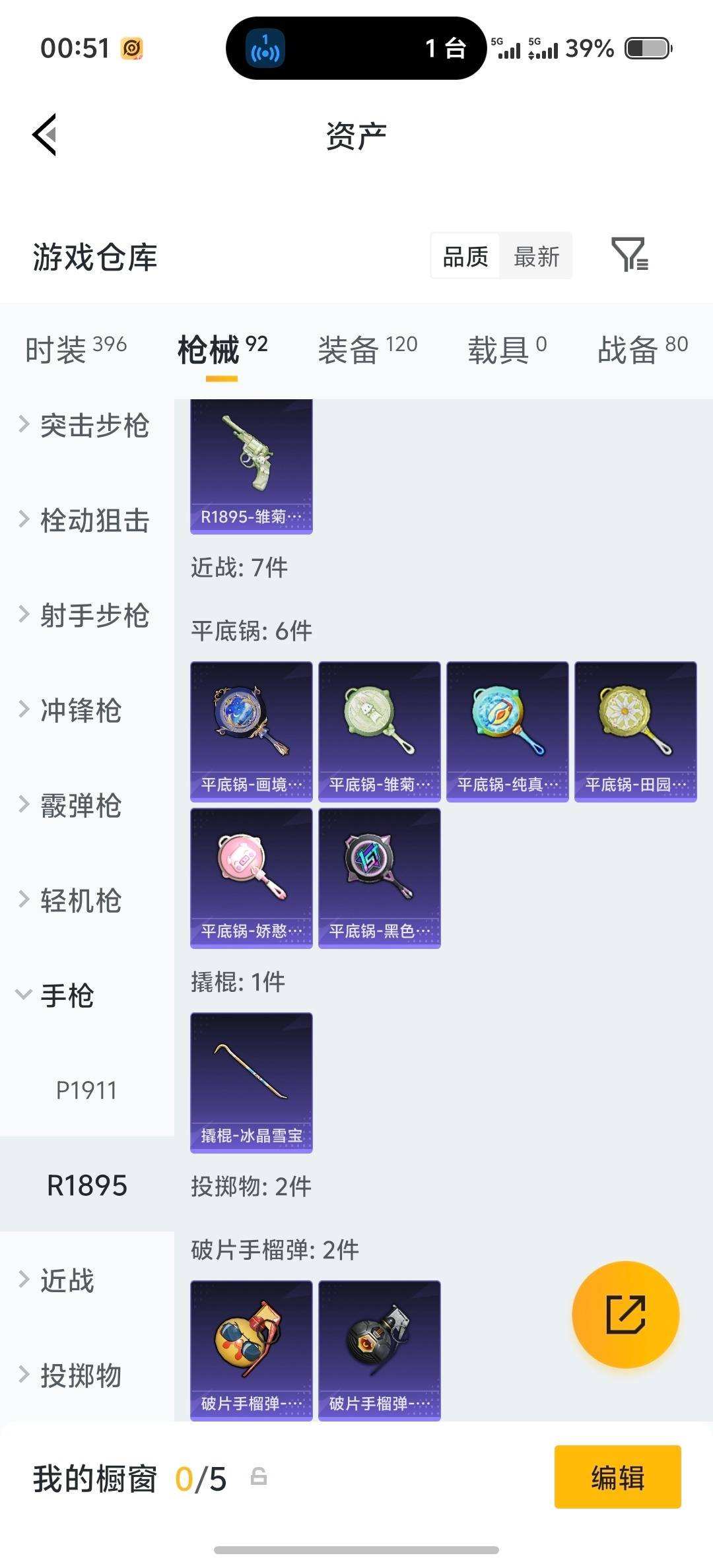Image resolution: width=713 pixels, height=1568 pixels.
Task: Open the R1895-雏菊 pistol skin
Action: coord(252,465)
